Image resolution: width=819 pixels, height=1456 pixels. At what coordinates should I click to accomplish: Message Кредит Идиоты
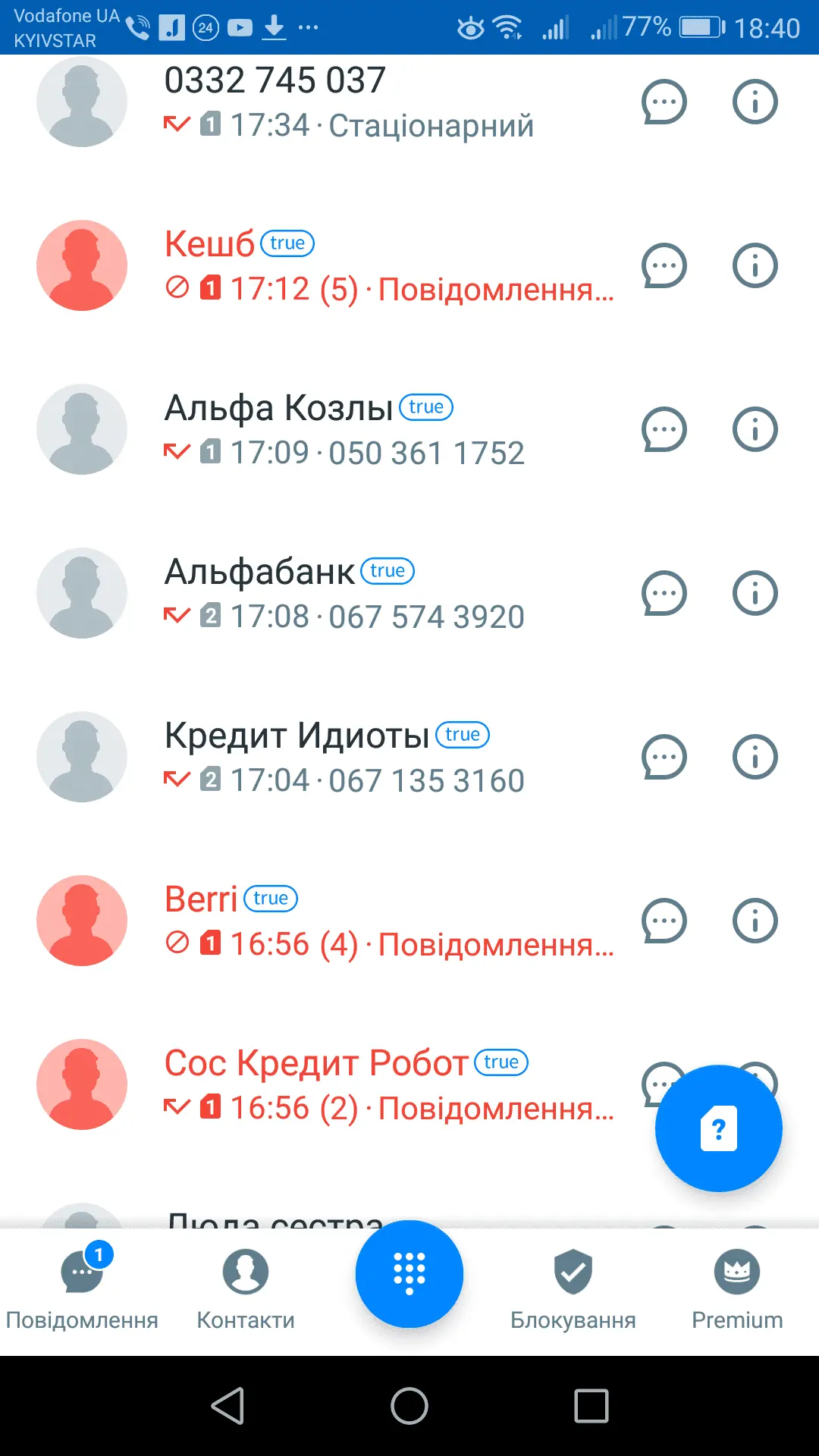(x=664, y=758)
